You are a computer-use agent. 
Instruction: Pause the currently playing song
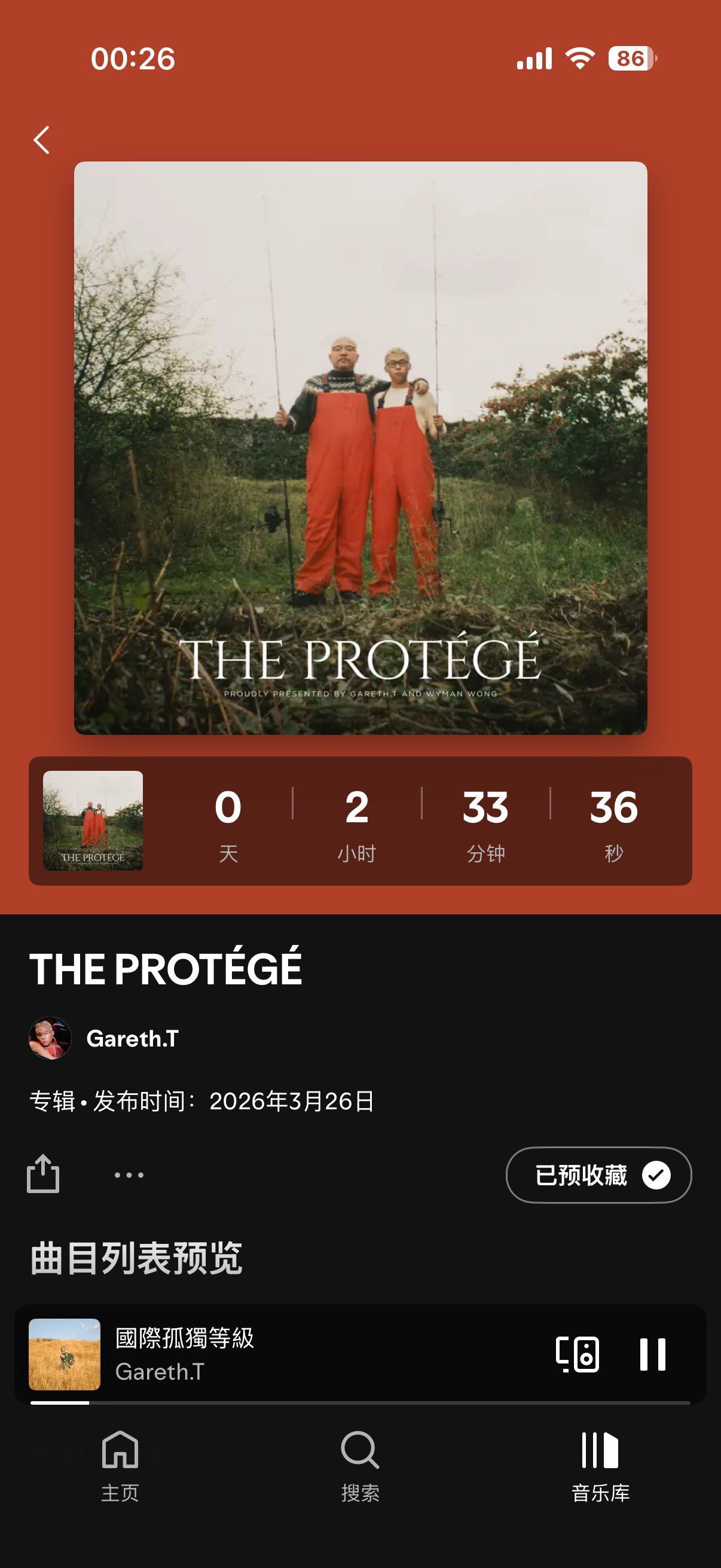tap(652, 1355)
